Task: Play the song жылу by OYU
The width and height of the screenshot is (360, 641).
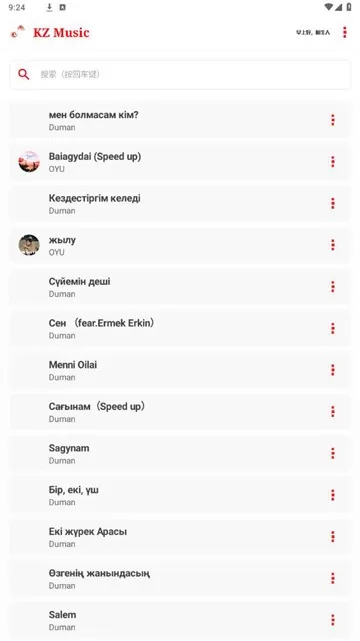Action: click(180, 245)
